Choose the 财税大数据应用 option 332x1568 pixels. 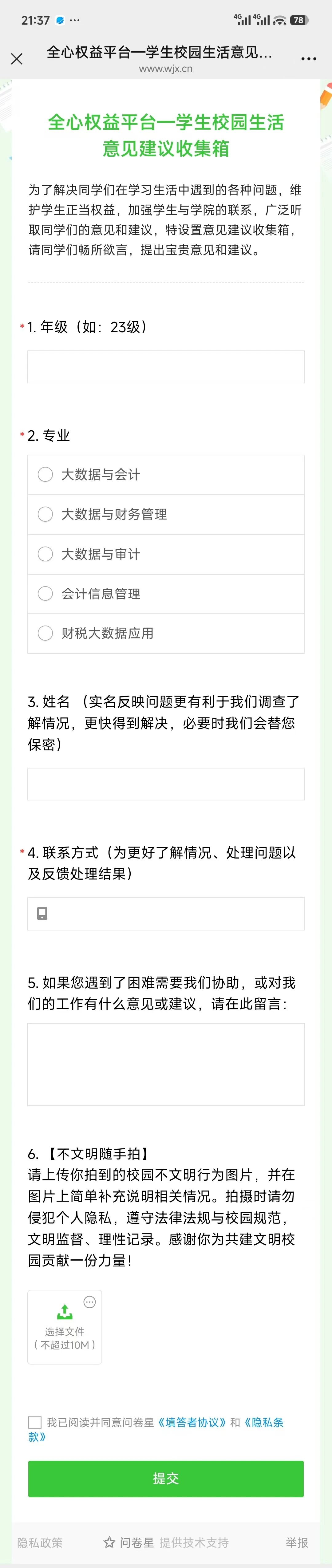coord(46,632)
